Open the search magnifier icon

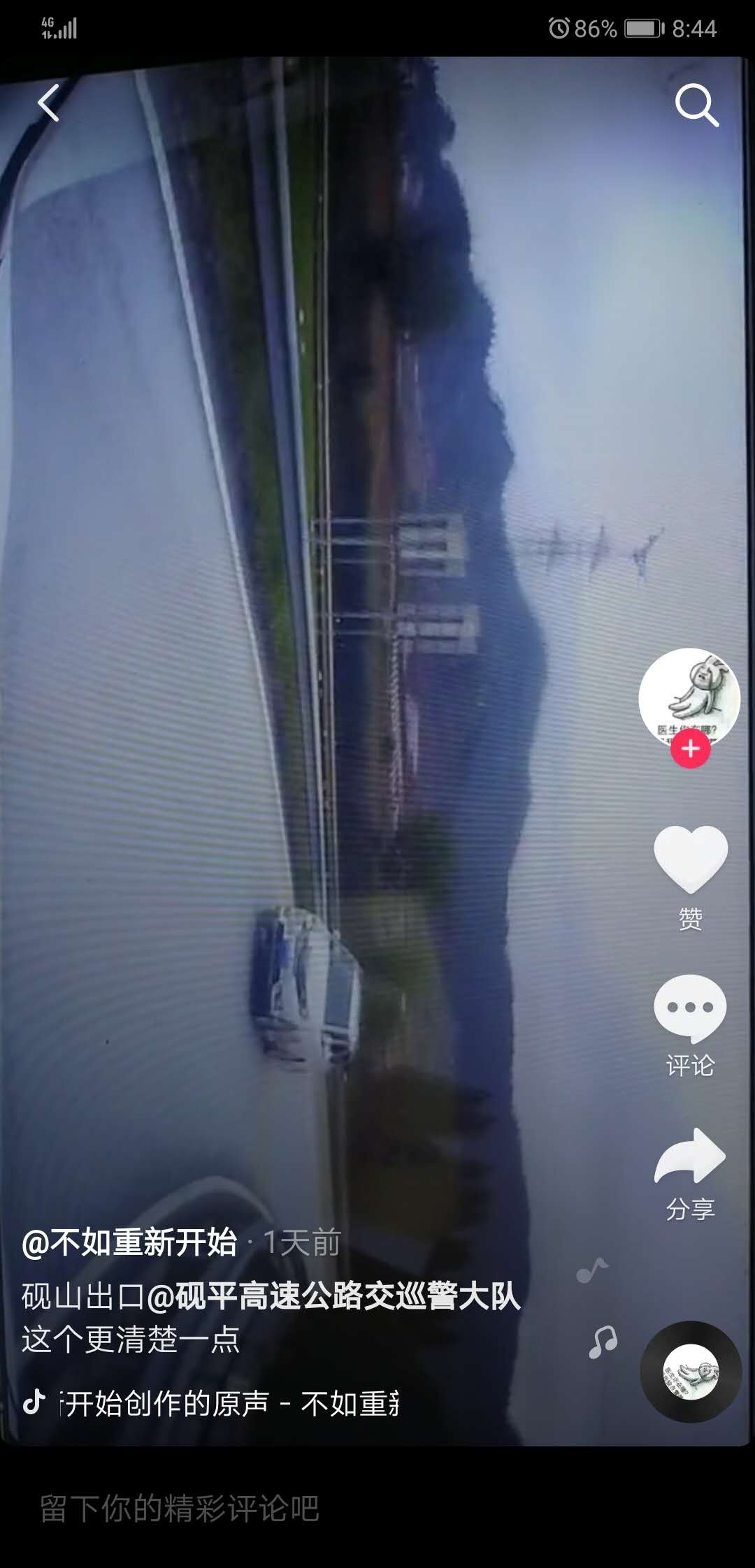(x=696, y=106)
